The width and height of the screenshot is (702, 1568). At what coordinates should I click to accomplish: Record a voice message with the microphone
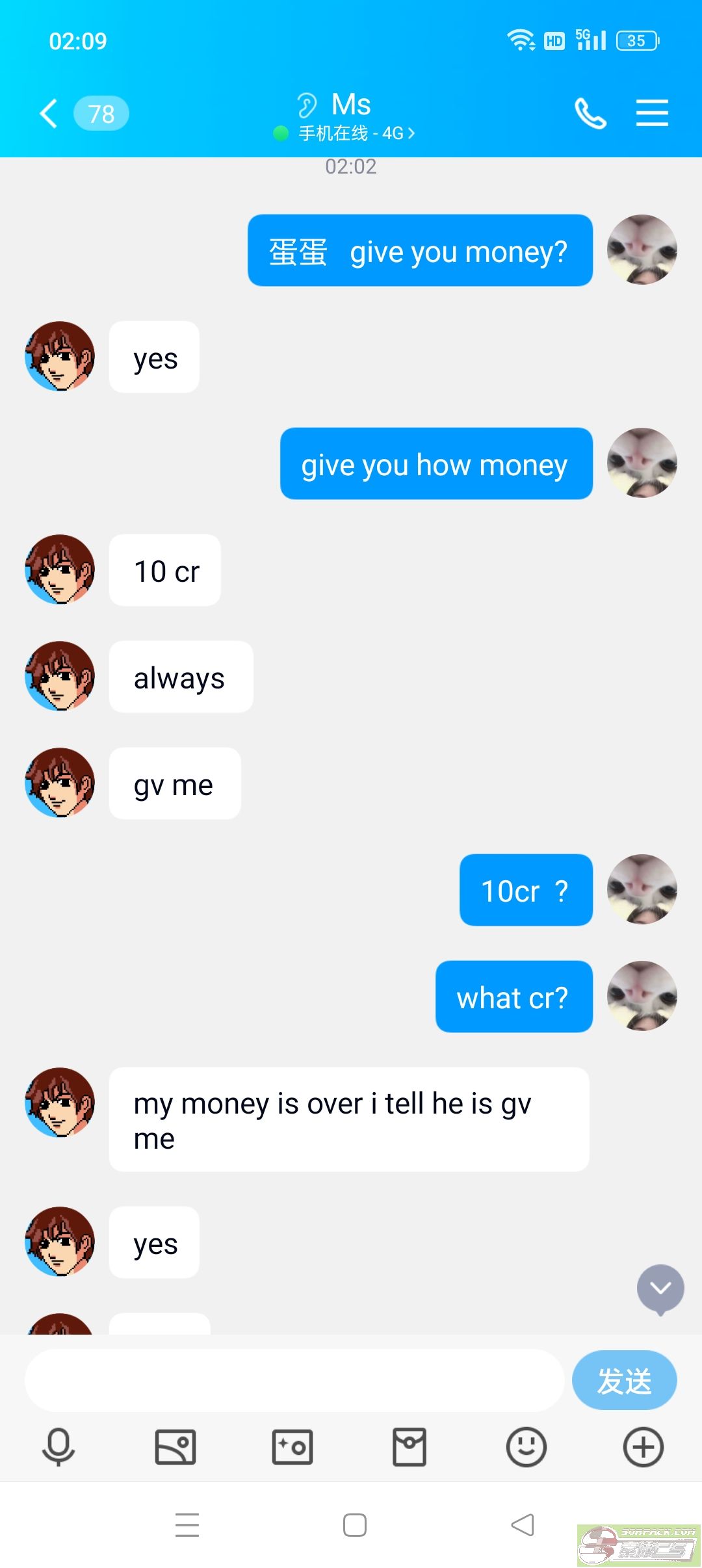58,1447
